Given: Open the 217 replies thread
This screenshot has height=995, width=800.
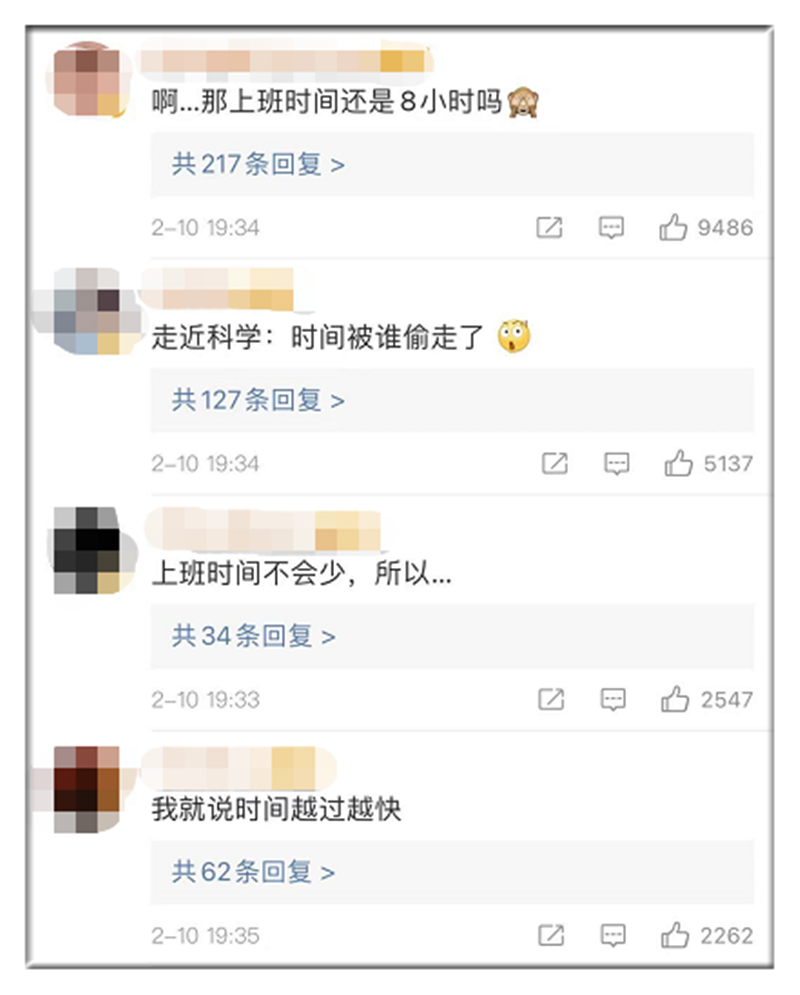Looking at the screenshot, I should click(258, 165).
